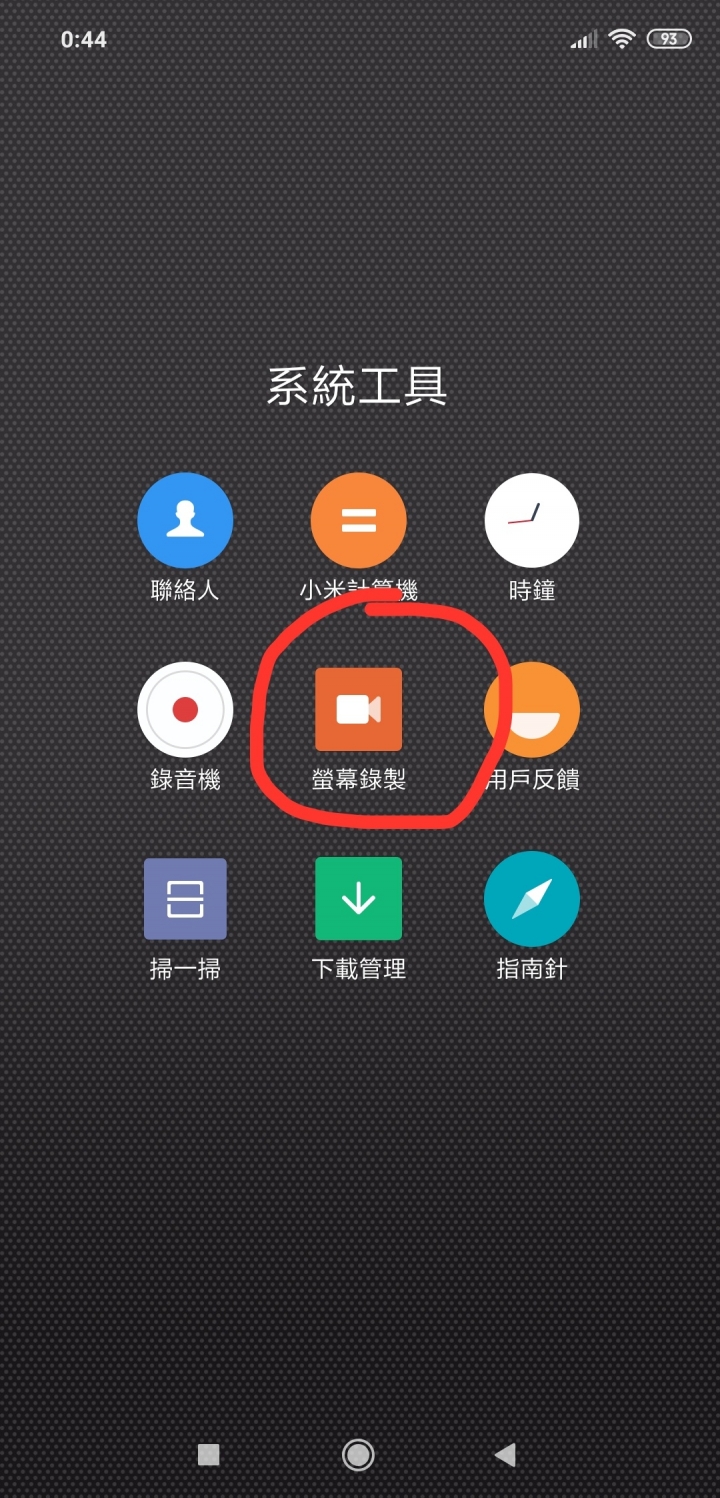This screenshot has width=720, height=1498.
Task: Open the 用戶反饋 feedback app
Action: tap(533, 710)
